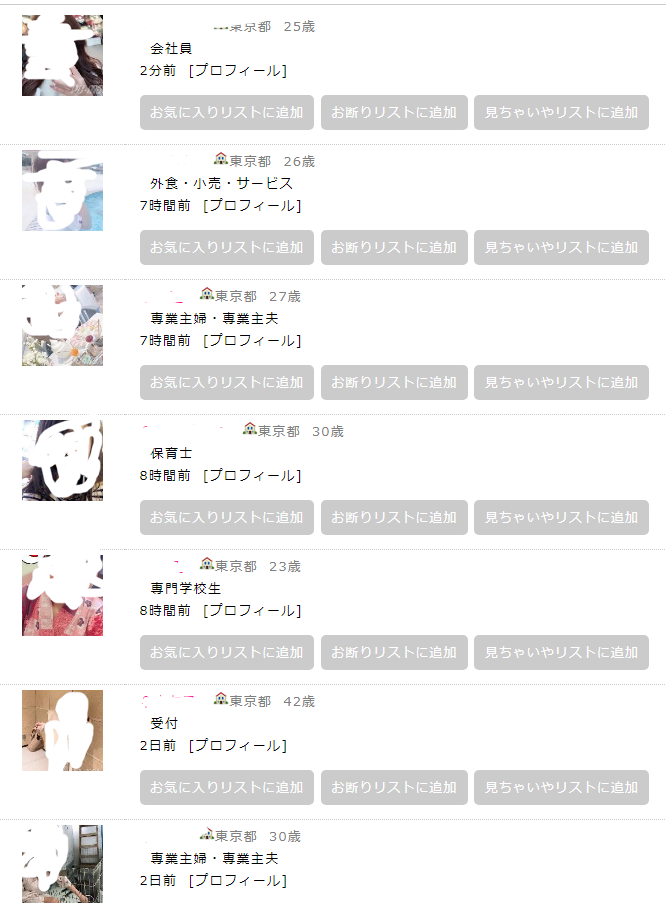Add the 専門学校生 to 見ちゃいやリスト
Screen dimensions: 666x903
pos(561,653)
